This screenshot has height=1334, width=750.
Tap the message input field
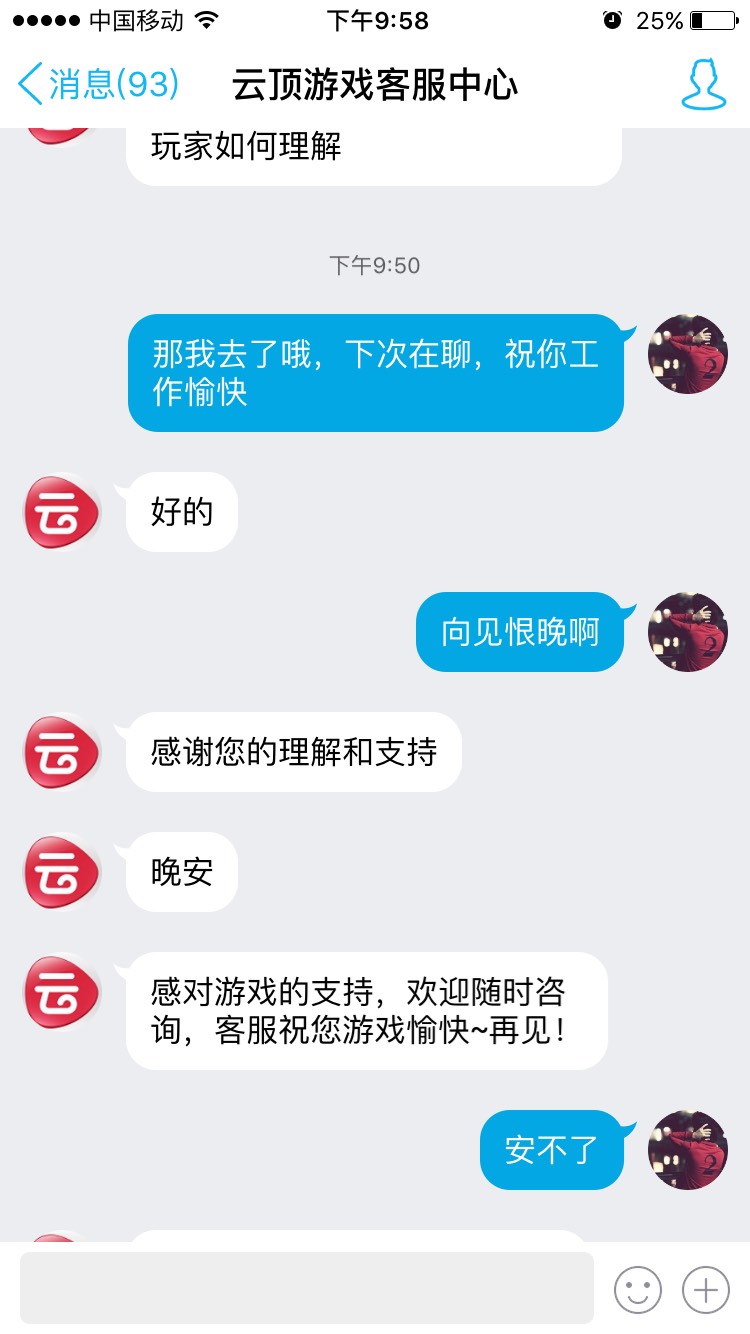point(307,1287)
